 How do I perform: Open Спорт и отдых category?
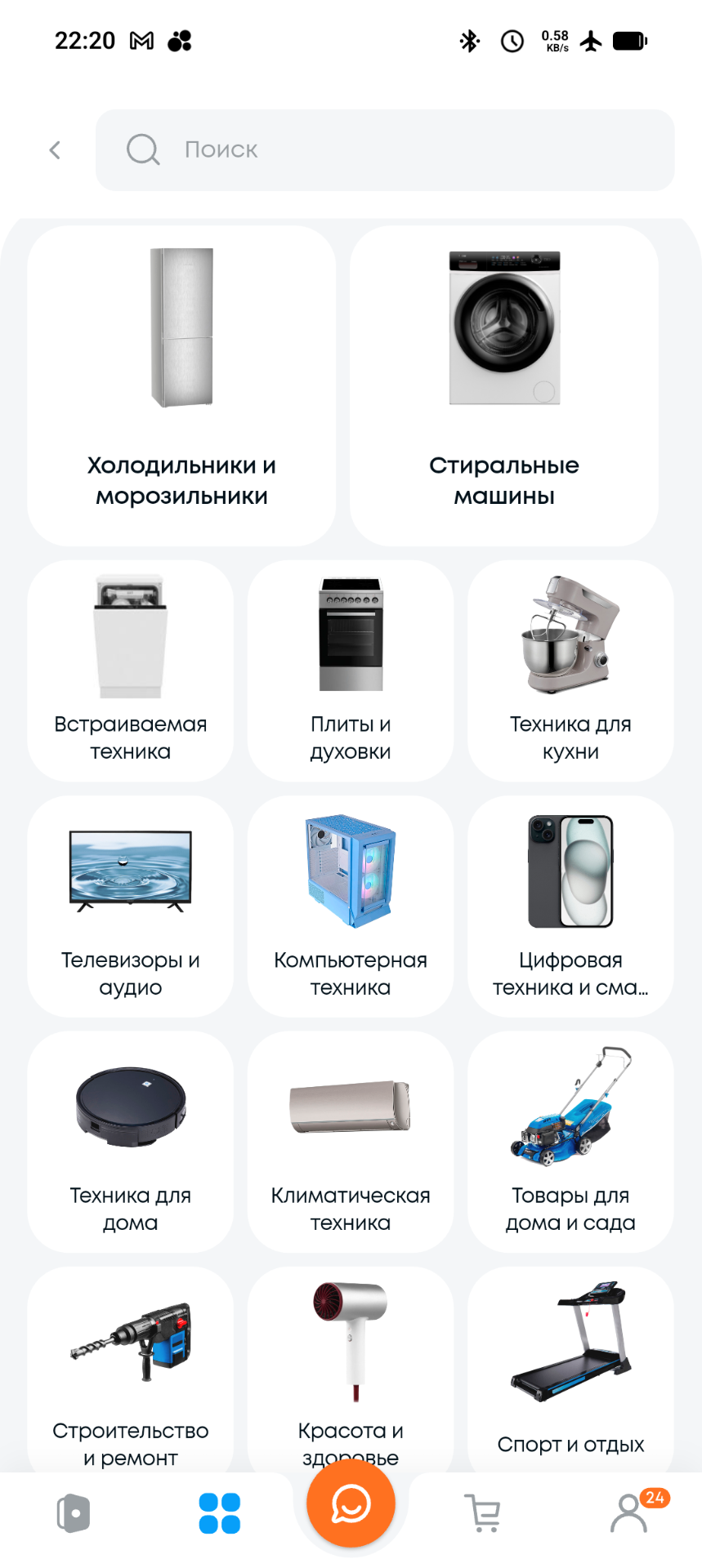click(x=570, y=1372)
